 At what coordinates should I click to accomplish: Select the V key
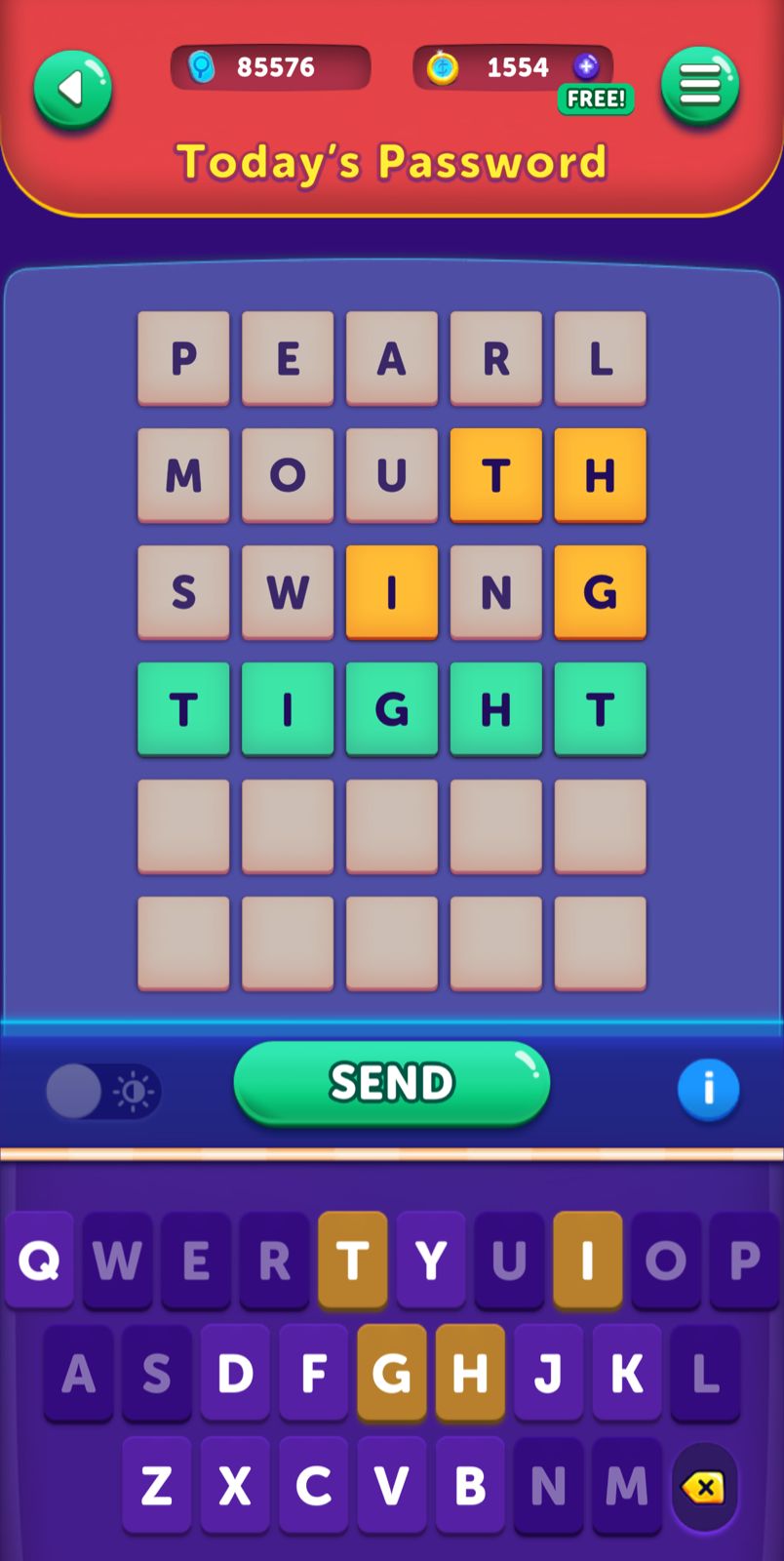[x=391, y=1486]
